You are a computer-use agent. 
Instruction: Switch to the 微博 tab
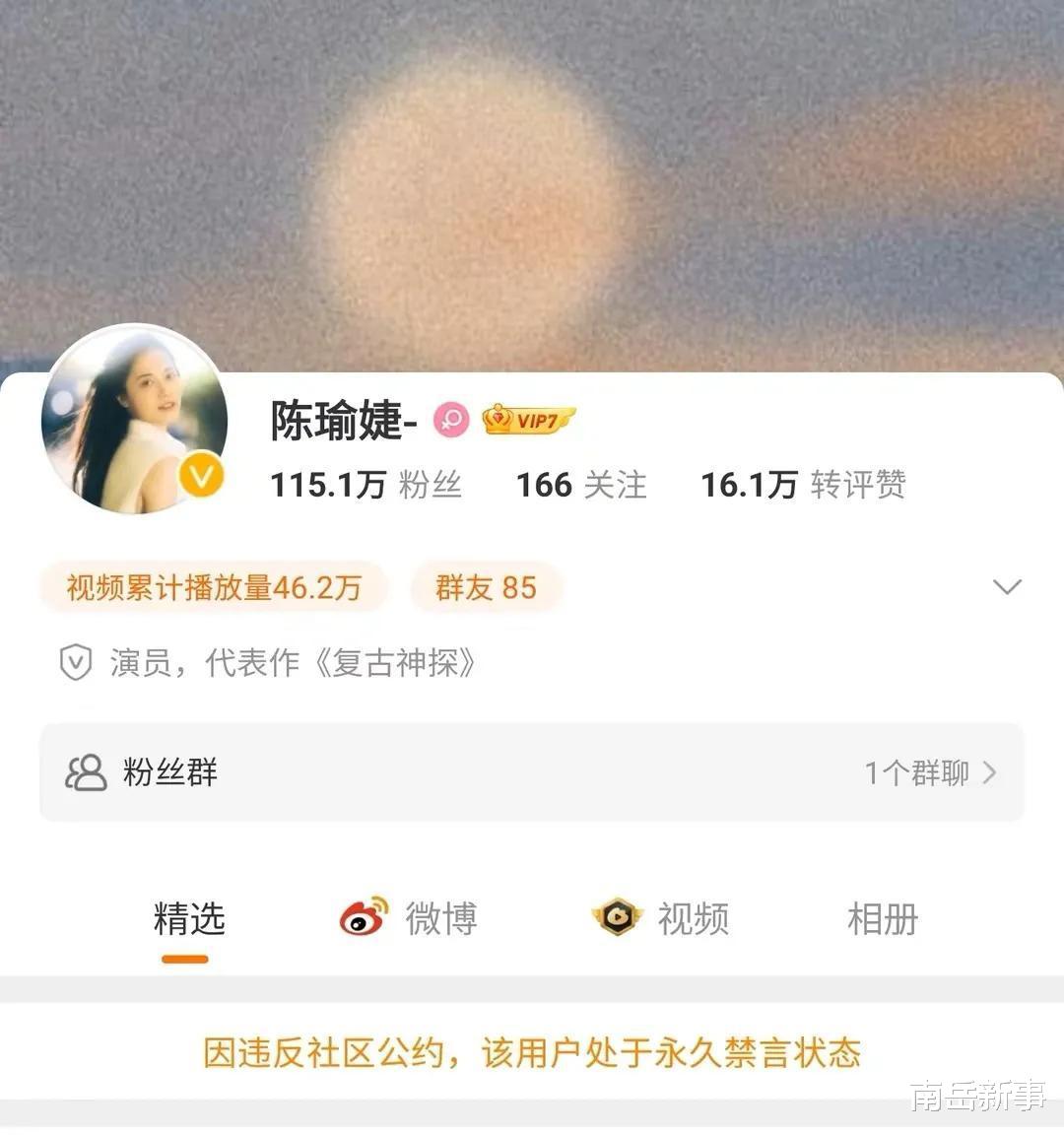point(441,920)
